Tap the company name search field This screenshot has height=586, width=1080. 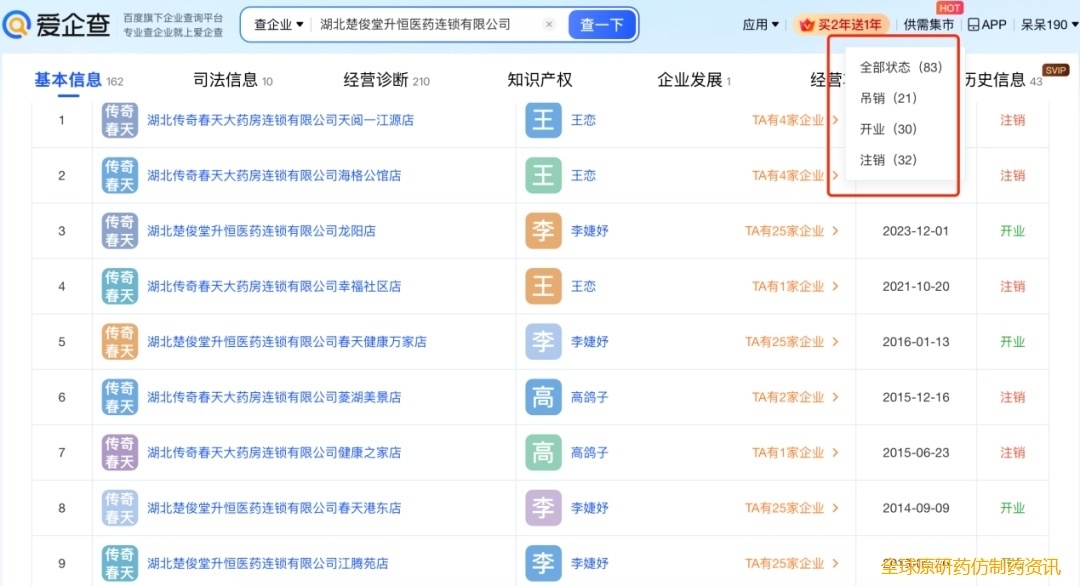tap(425, 24)
